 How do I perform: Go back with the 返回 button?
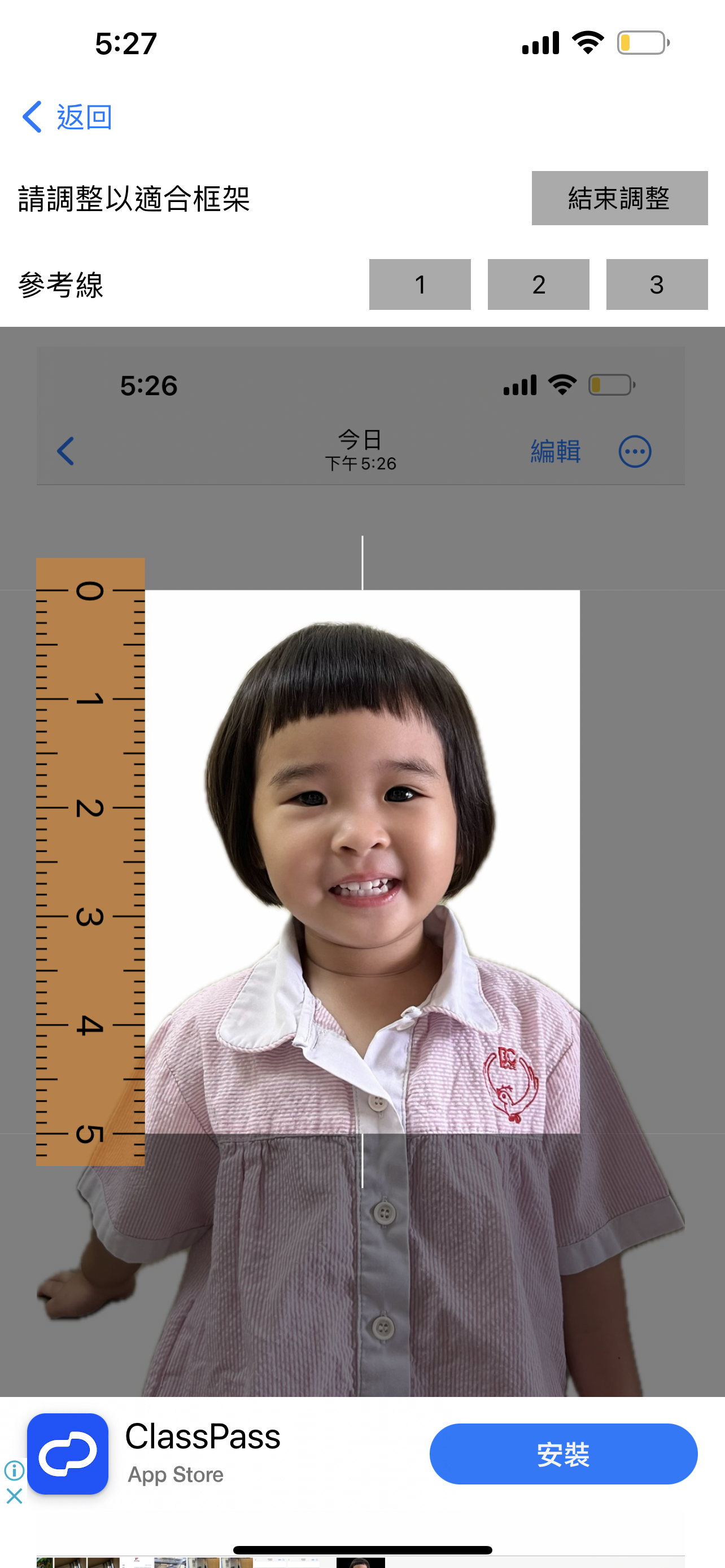point(67,116)
